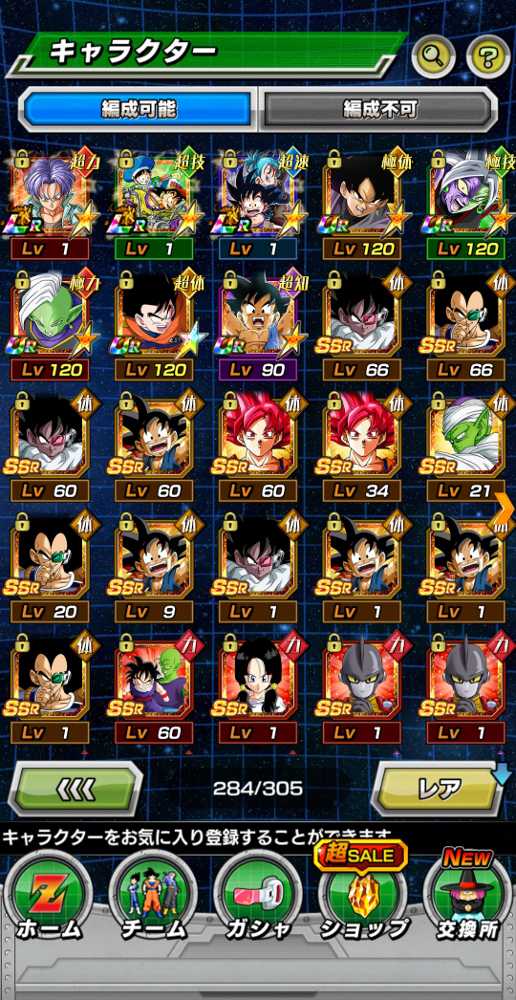Viewport: 516px width, 1000px height.
Task: Open the question mark help icon
Action: click(488, 57)
